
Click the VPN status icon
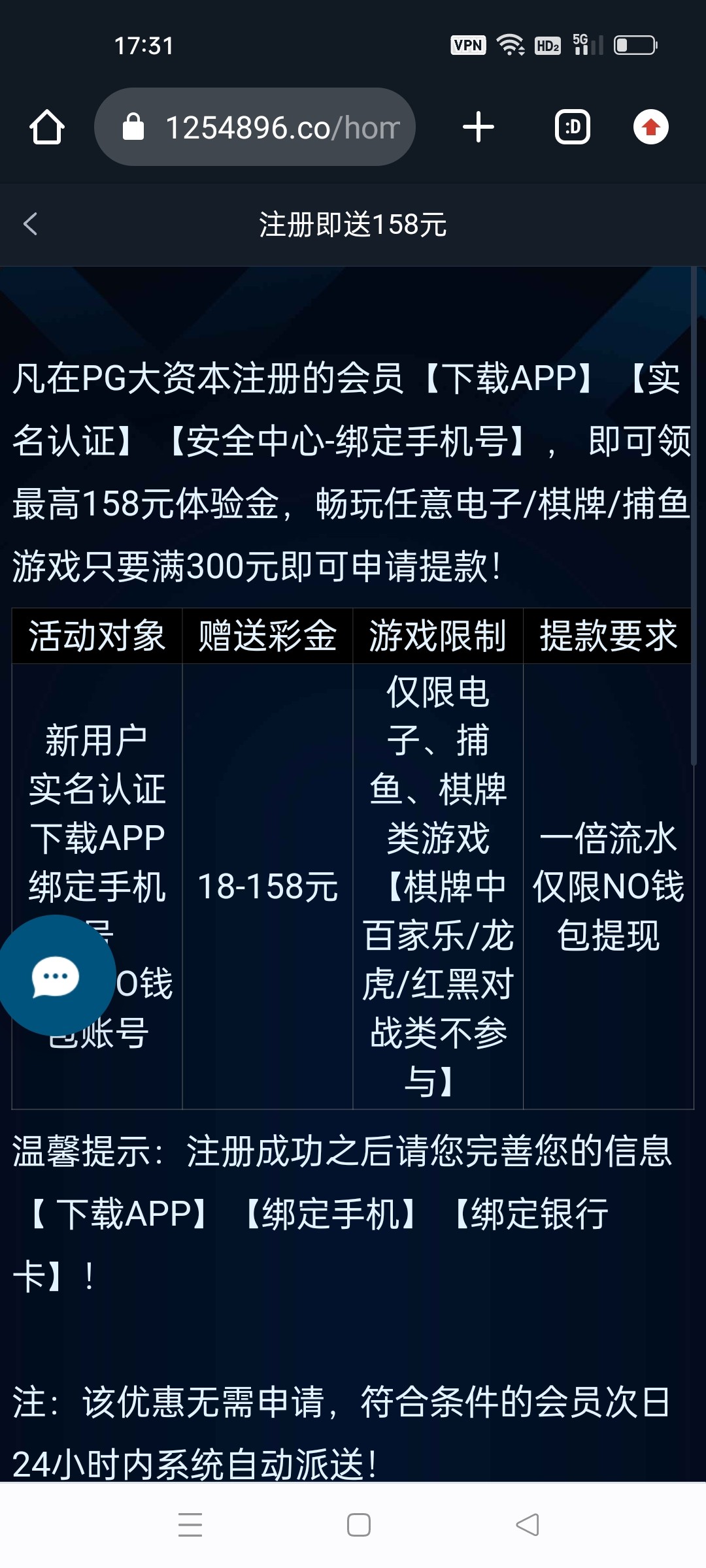(x=468, y=44)
